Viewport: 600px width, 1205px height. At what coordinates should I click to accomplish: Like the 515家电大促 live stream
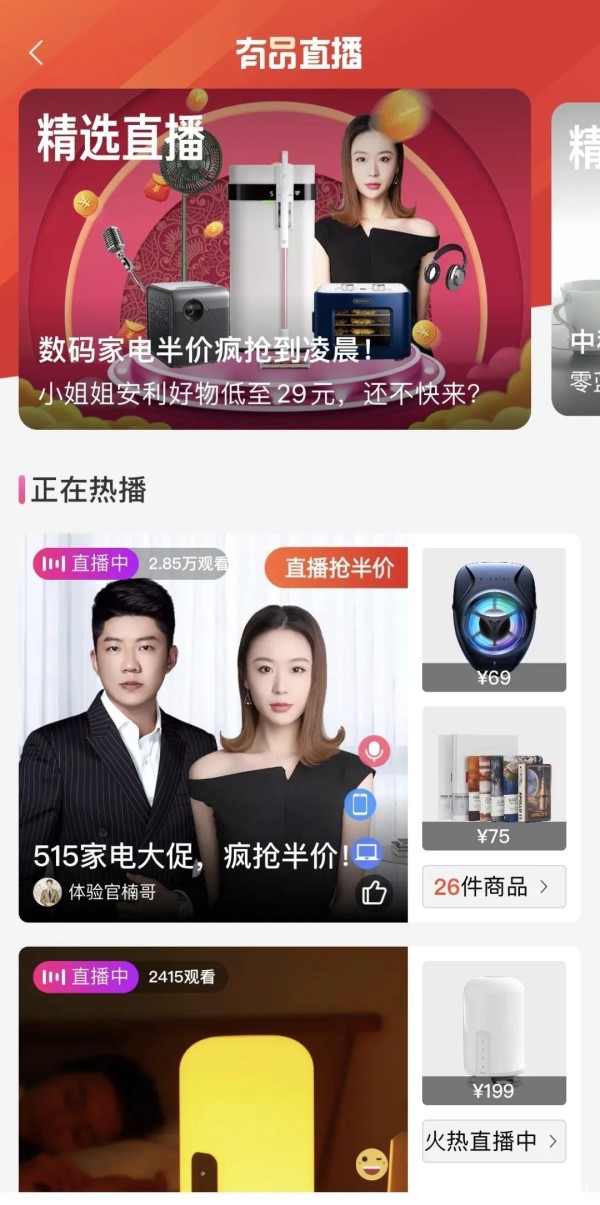pyautogui.click(x=374, y=893)
